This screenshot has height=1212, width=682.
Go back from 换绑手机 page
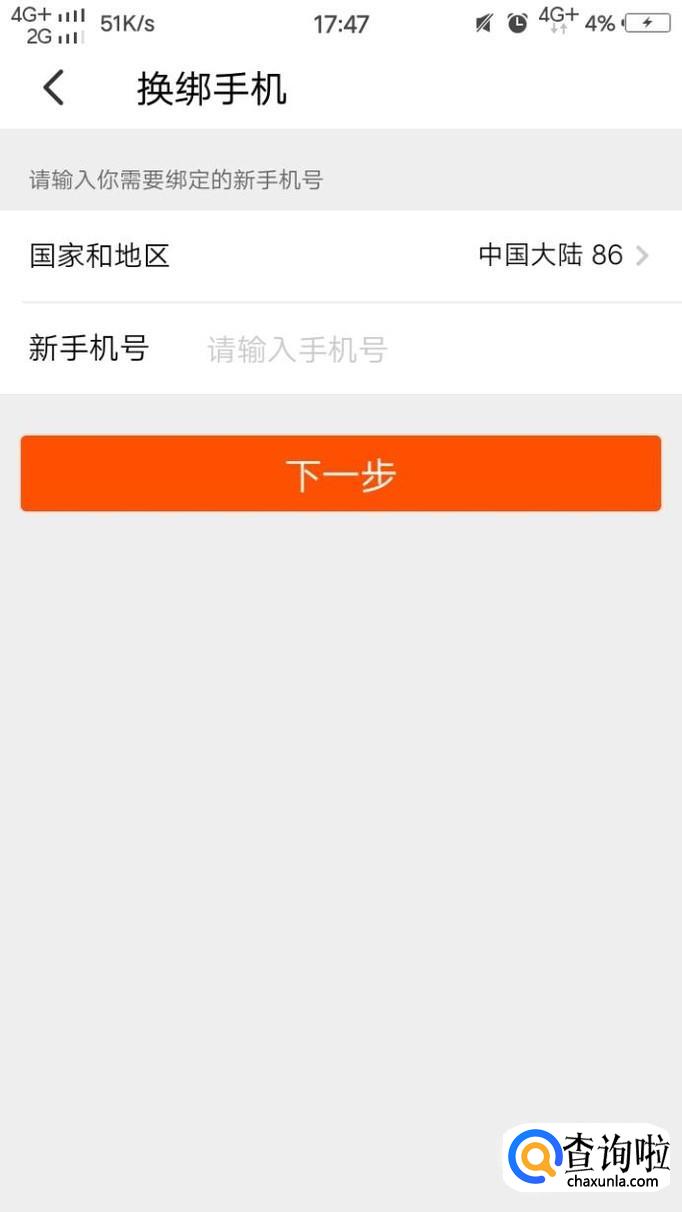coord(54,88)
